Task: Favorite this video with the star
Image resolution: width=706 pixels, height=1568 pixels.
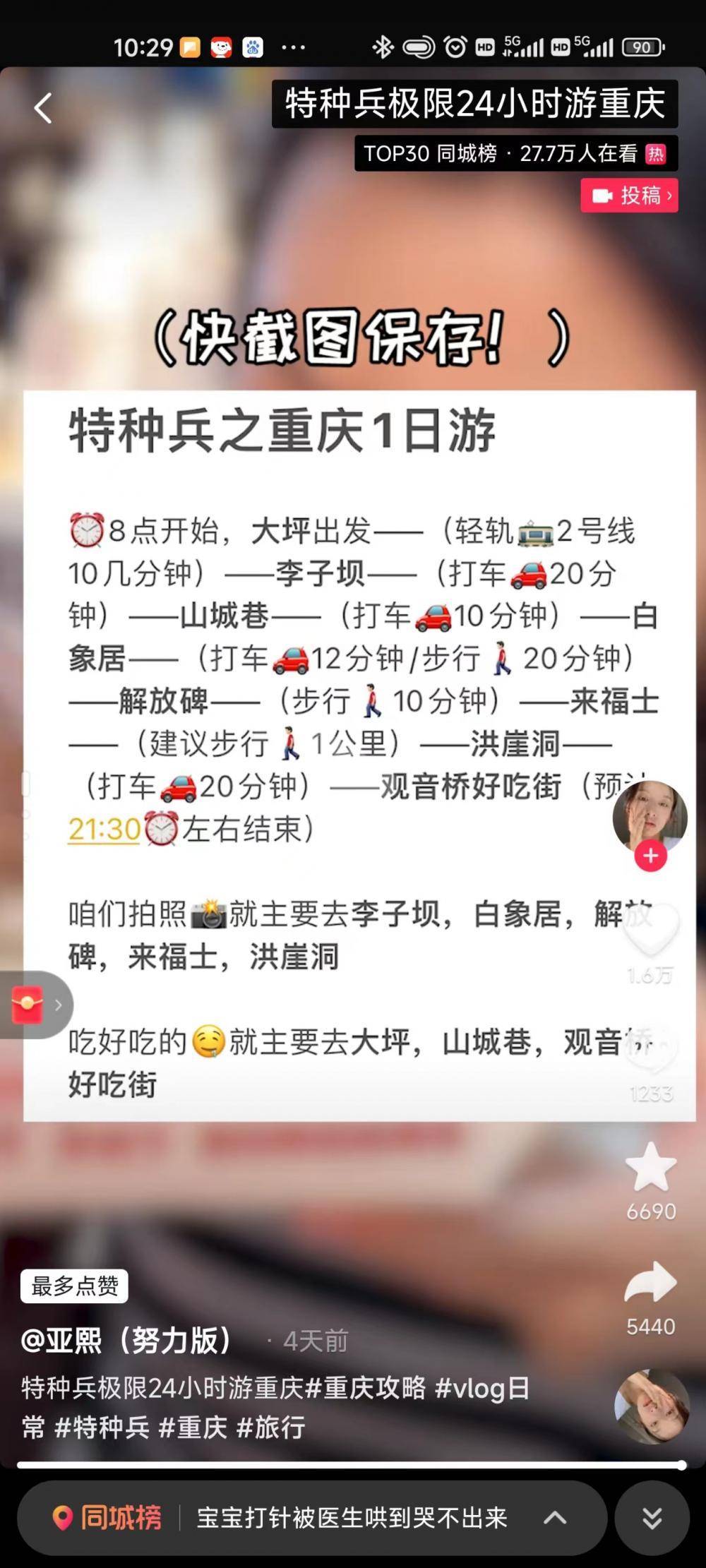Action: (650, 1168)
